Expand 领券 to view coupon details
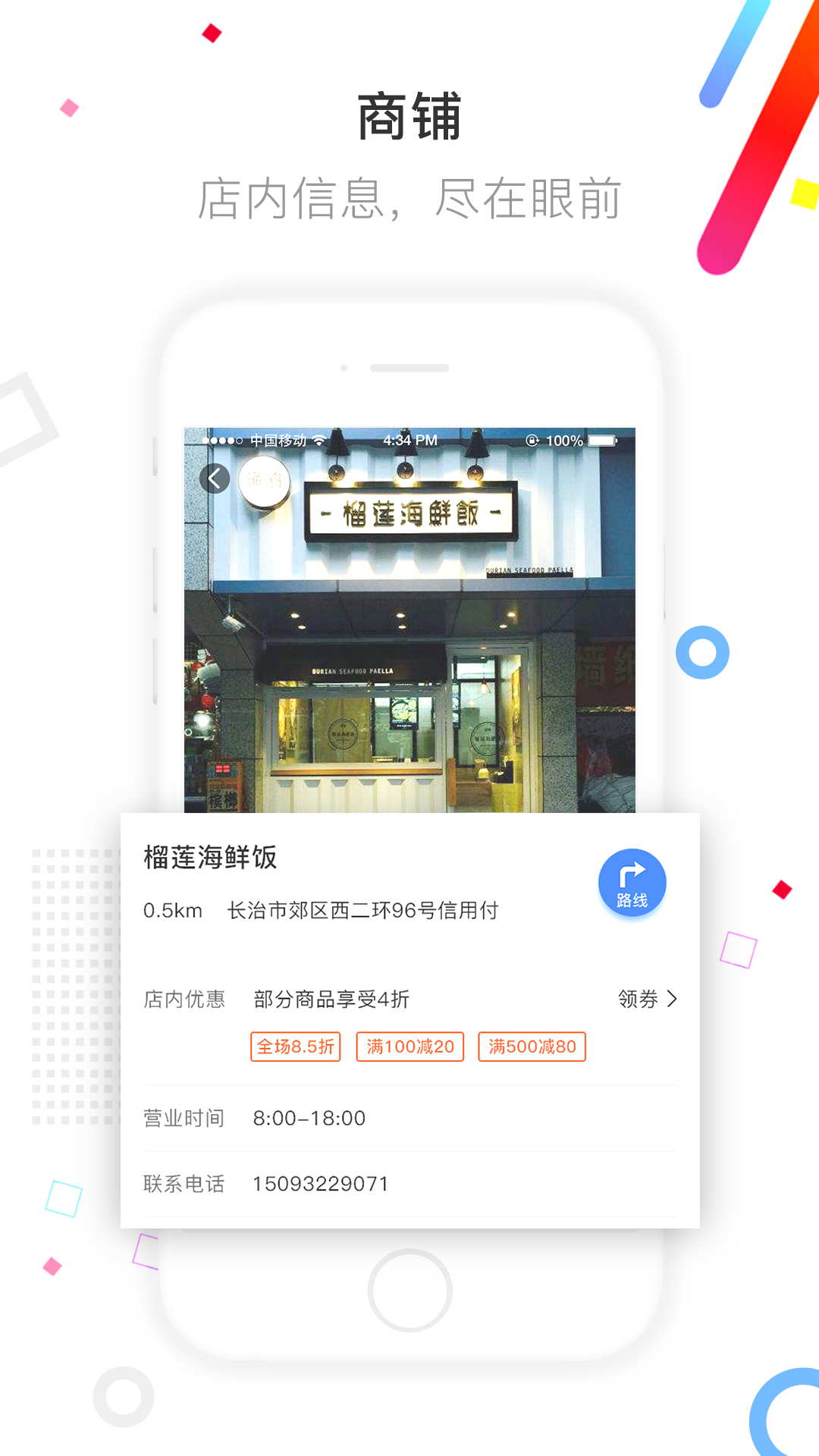Image resolution: width=819 pixels, height=1456 pixels. pos(637,1000)
